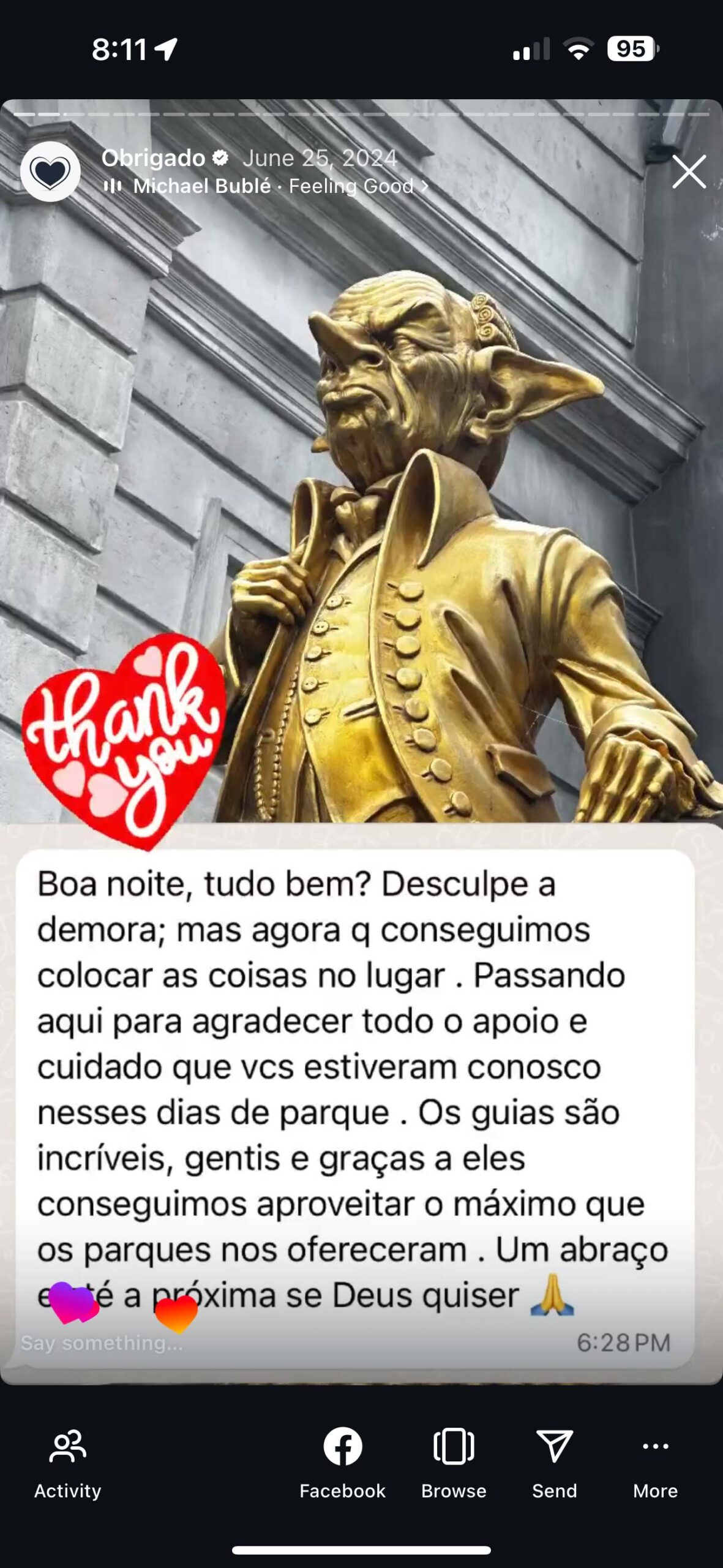The image size is (723, 1568).
Task: Open the More options menu
Action: click(x=655, y=1464)
